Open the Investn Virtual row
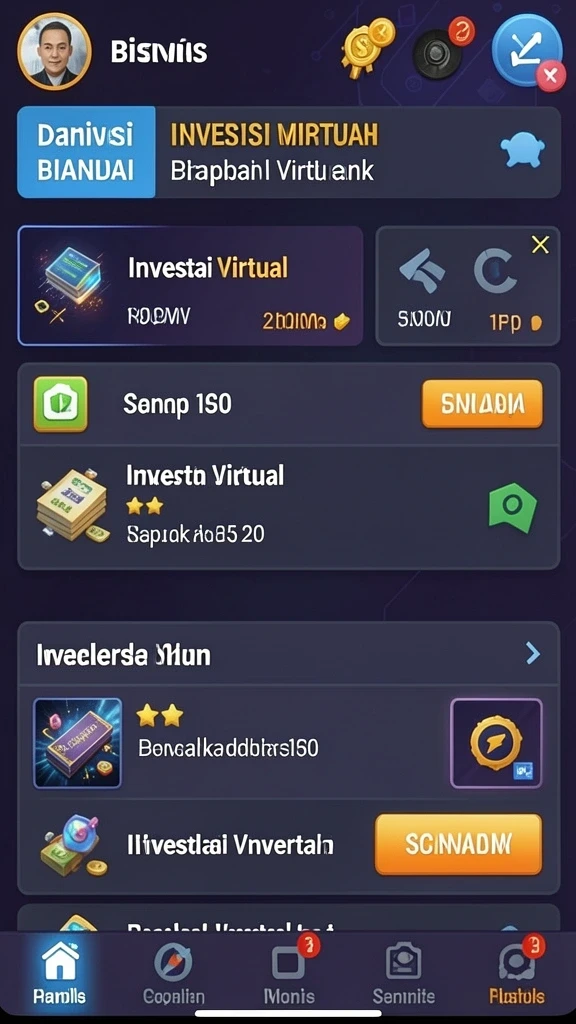 (x=289, y=507)
